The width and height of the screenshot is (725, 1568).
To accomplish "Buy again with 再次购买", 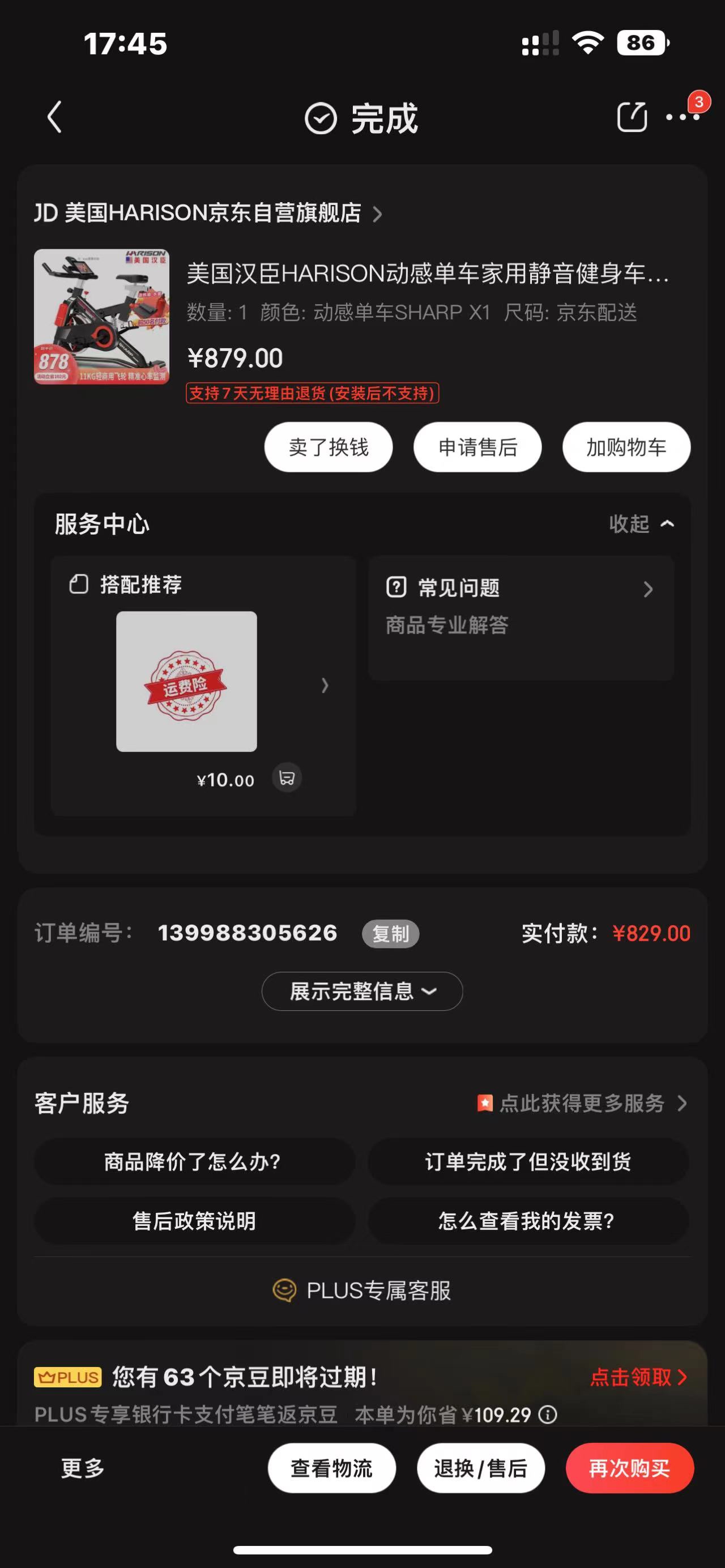I will click(x=629, y=1468).
